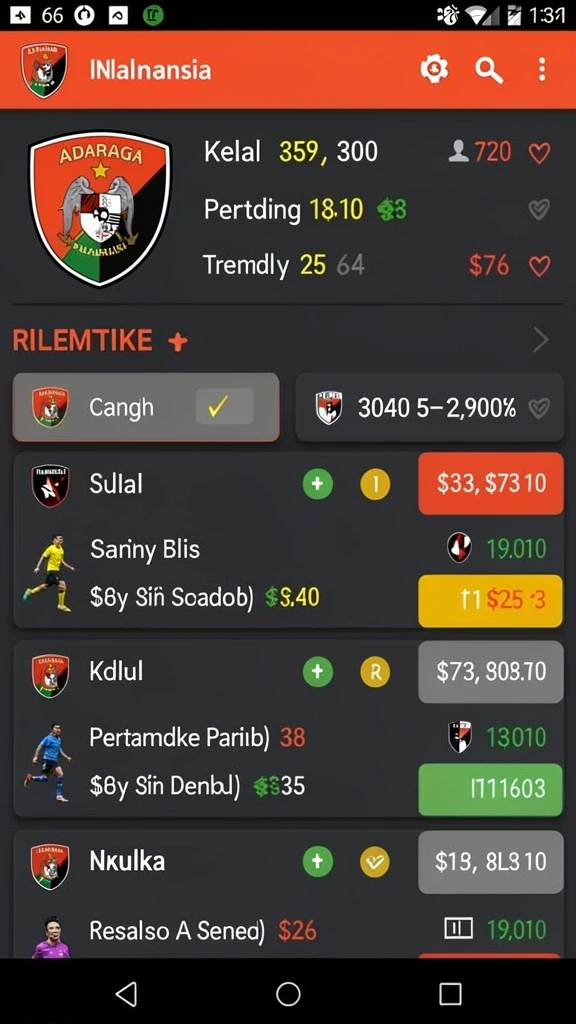Tap the yellow $25 button
The image size is (576, 1024).
tap(491, 600)
